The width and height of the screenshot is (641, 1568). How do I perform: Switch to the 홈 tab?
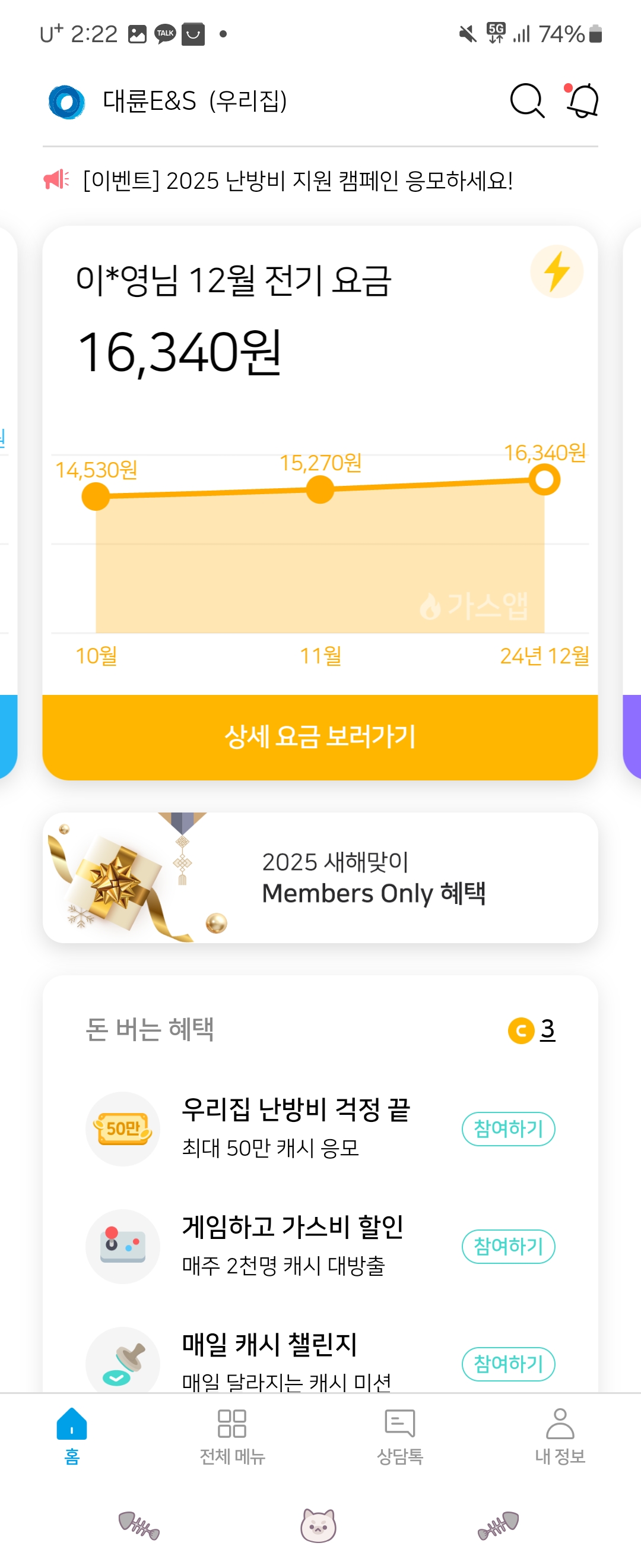pyautogui.click(x=72, y=1435)
